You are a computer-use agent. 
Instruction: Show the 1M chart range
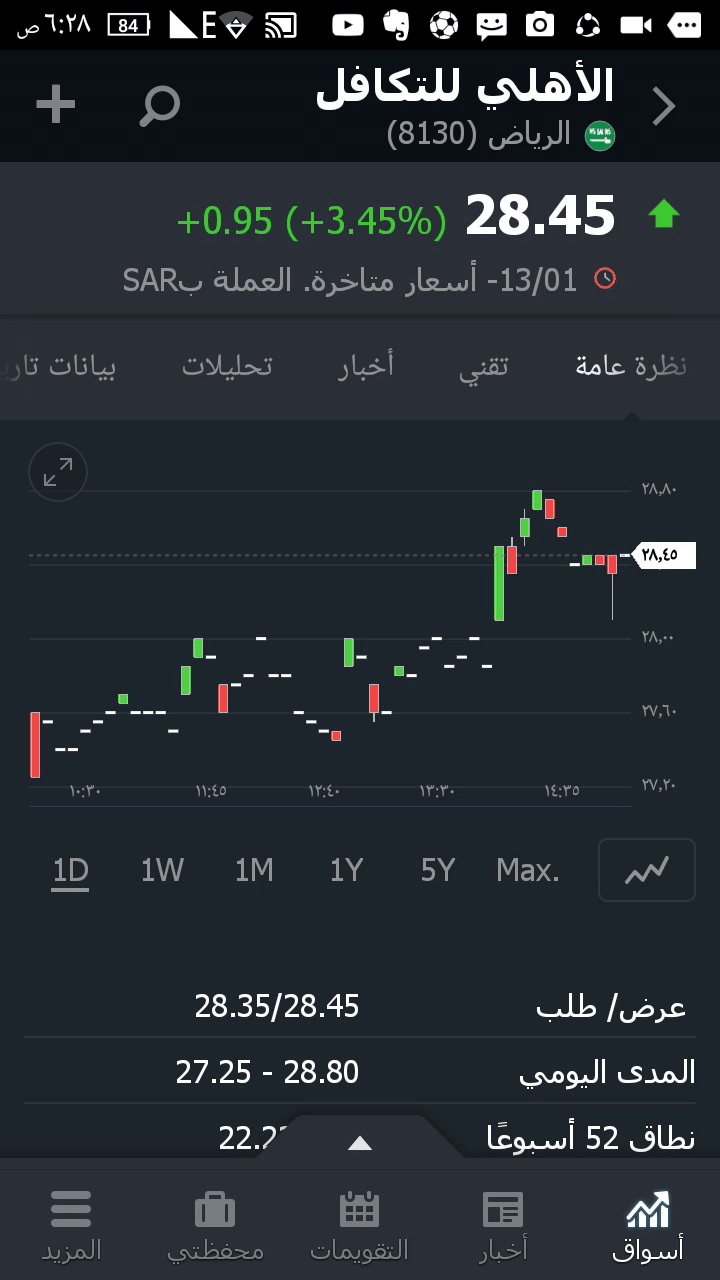click(254, 871)
